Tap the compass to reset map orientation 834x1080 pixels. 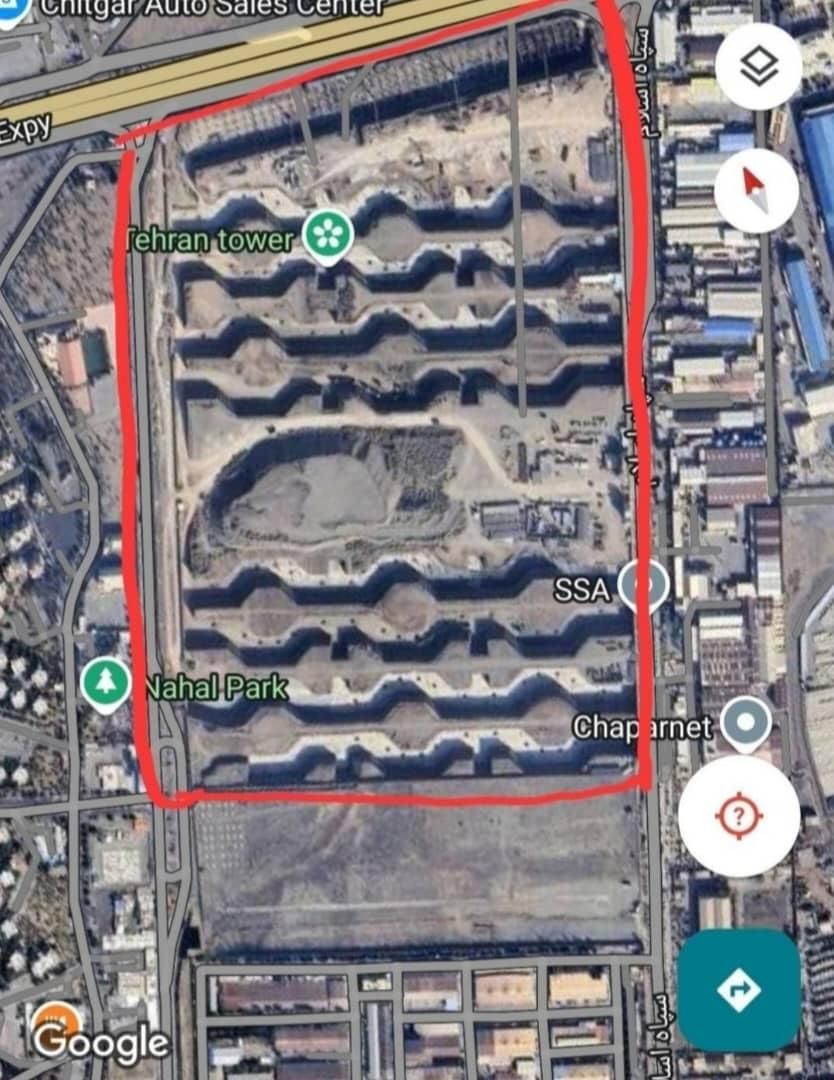(x=756, y=189)
